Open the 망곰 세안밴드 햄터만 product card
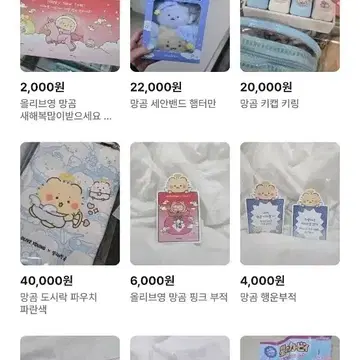The height and width of the screenshot is (360, 360). point(180,55)
